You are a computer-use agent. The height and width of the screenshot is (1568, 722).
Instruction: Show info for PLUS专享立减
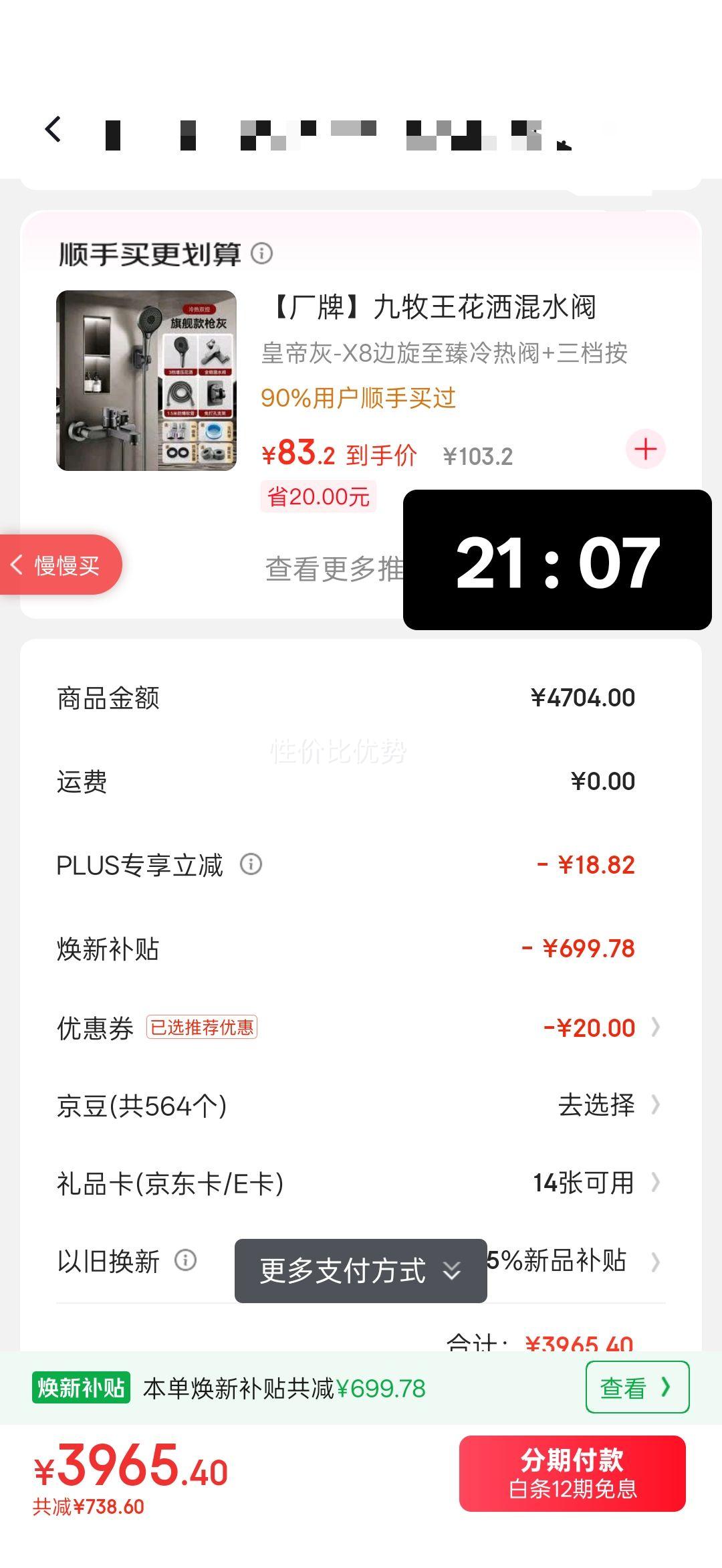tap(251, 864)
